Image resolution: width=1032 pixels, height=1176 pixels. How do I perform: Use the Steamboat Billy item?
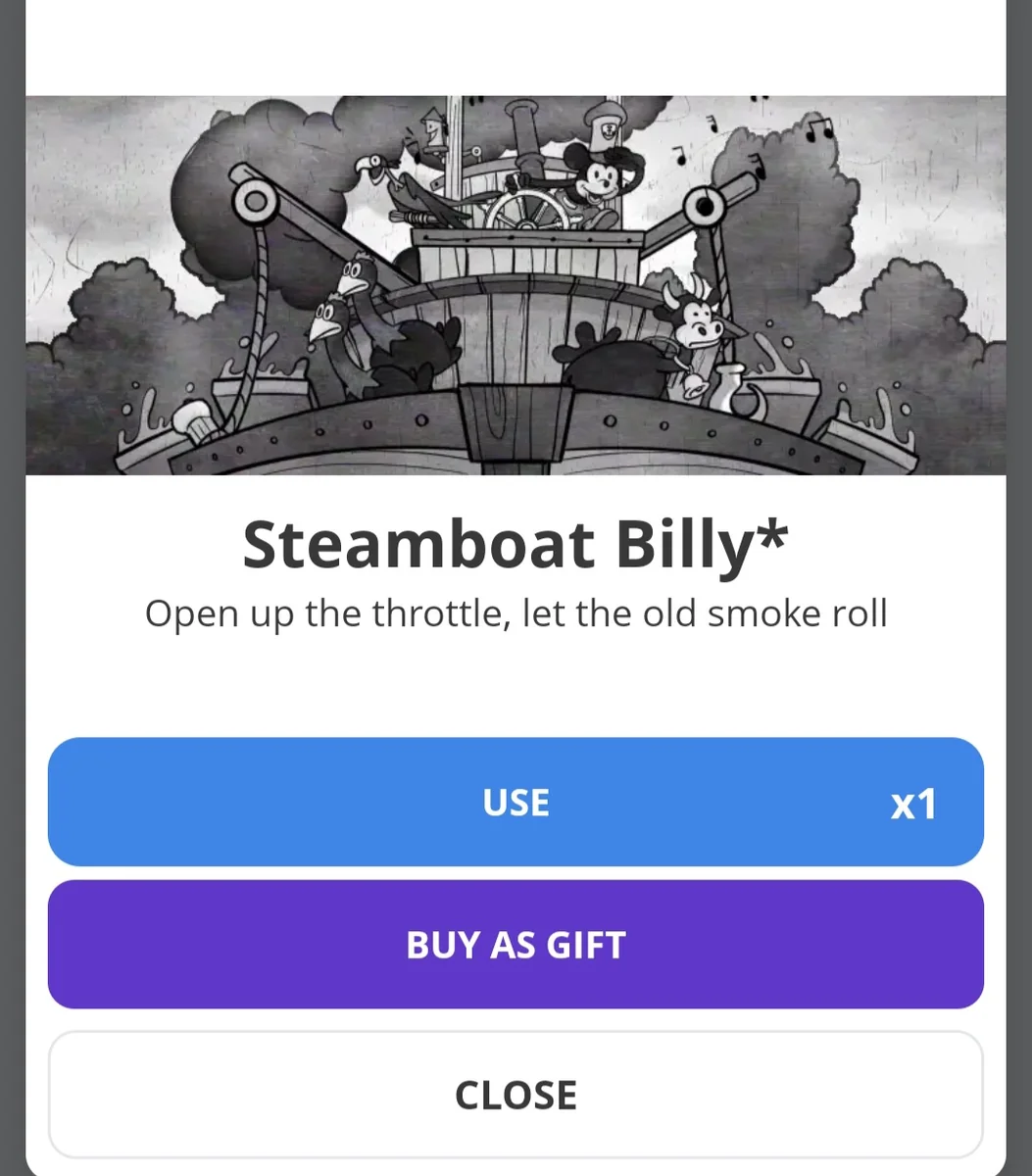pos(516,802)
